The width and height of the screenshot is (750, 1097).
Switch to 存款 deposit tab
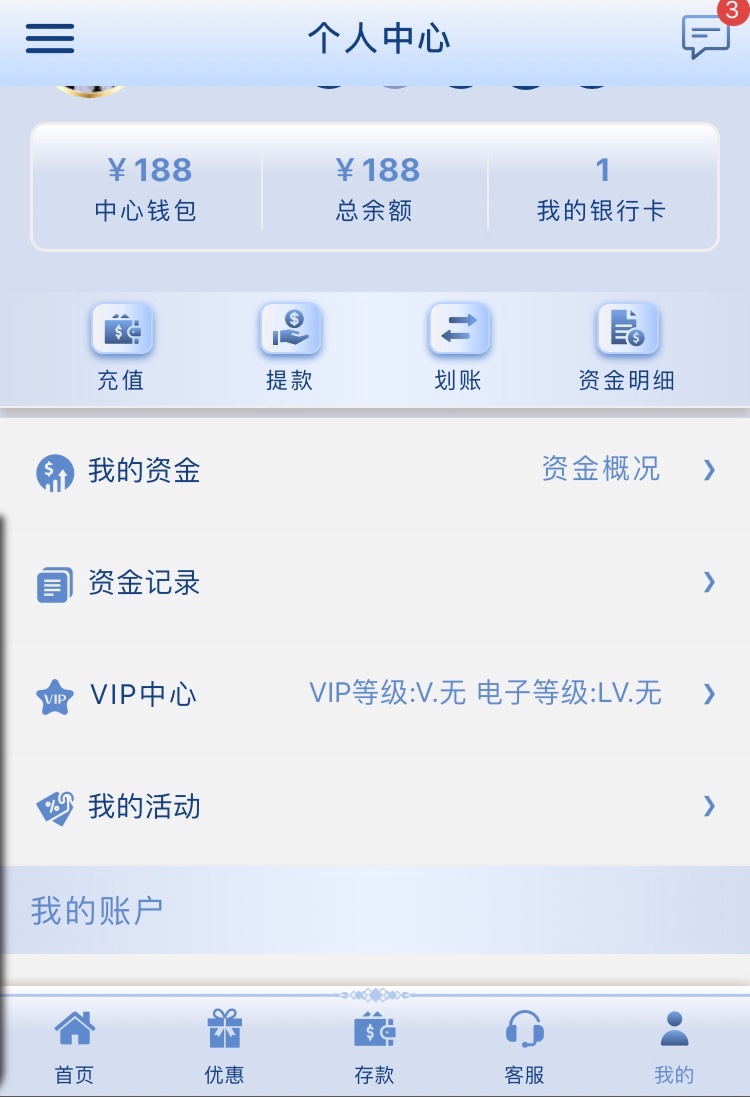click(x=374, y=1046)
